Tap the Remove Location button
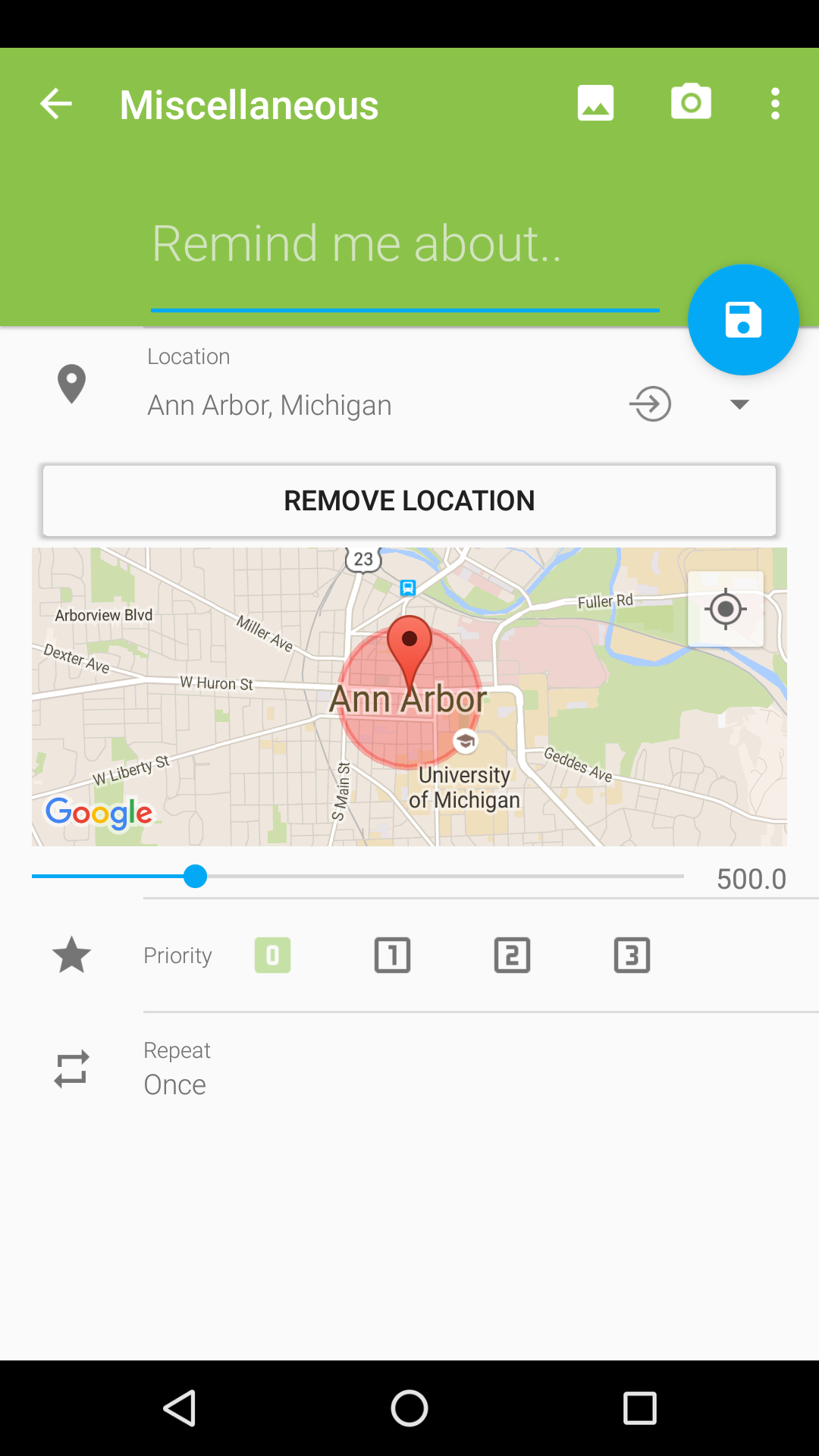The height and width of the screenshot is (1456, 819). pyautogui.click(x=409, y=500)
